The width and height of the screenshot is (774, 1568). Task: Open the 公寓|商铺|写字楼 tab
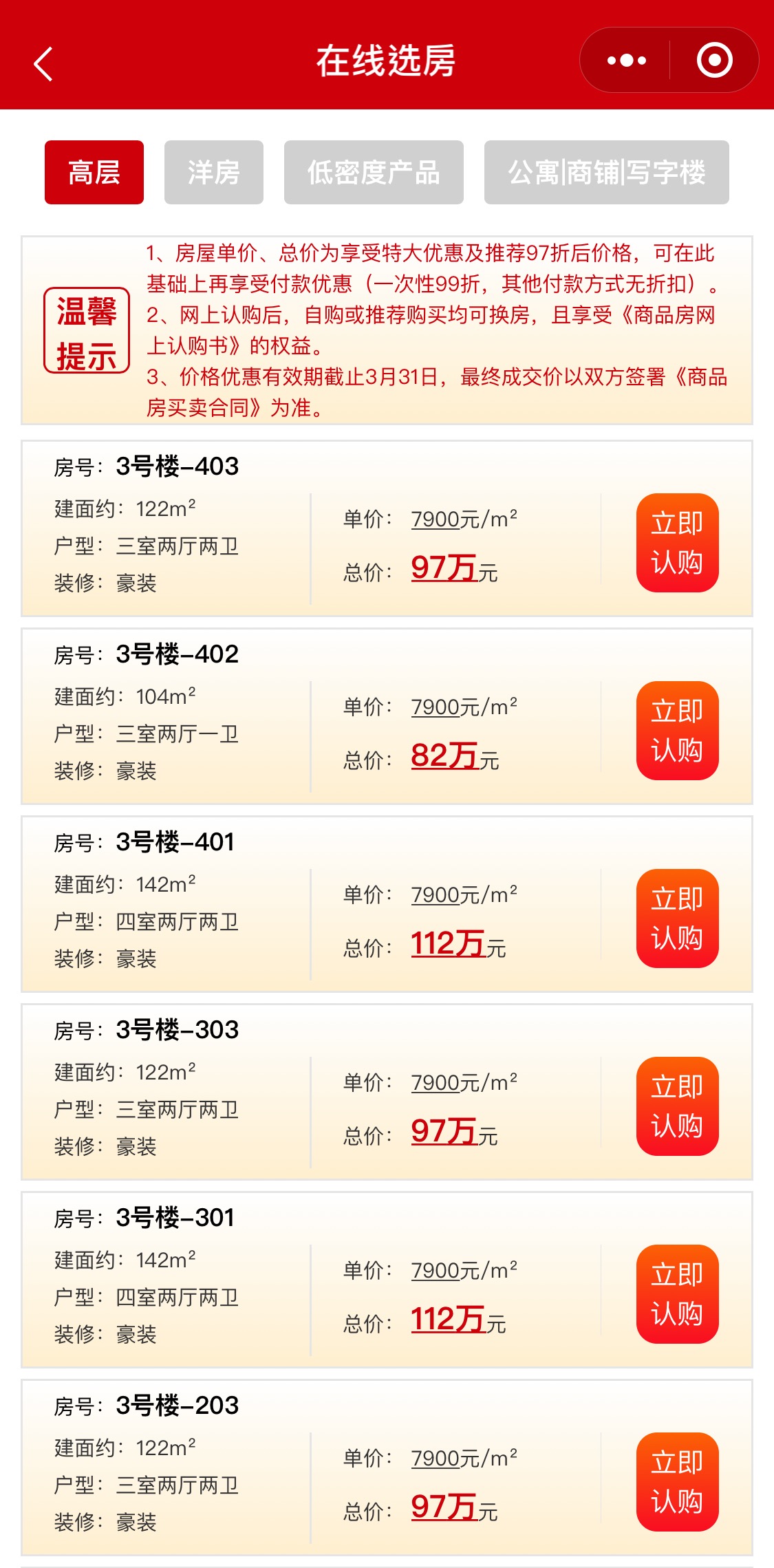606,173
